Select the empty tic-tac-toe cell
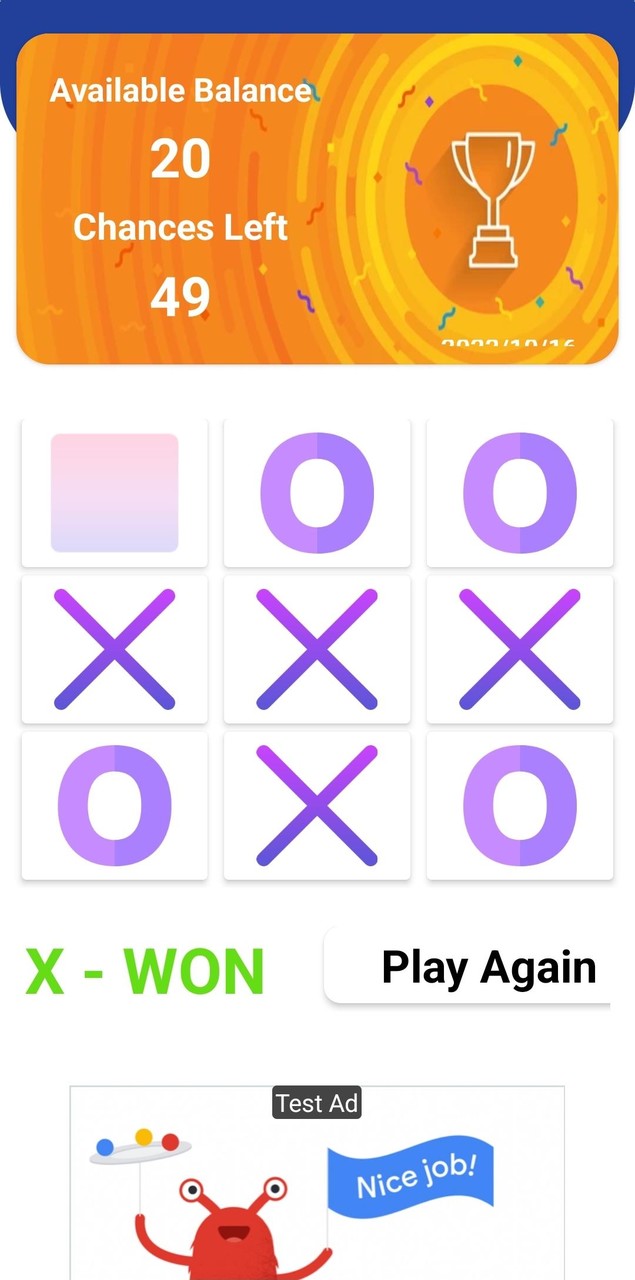Screen dimensions: 635x1280 point(114,492)
